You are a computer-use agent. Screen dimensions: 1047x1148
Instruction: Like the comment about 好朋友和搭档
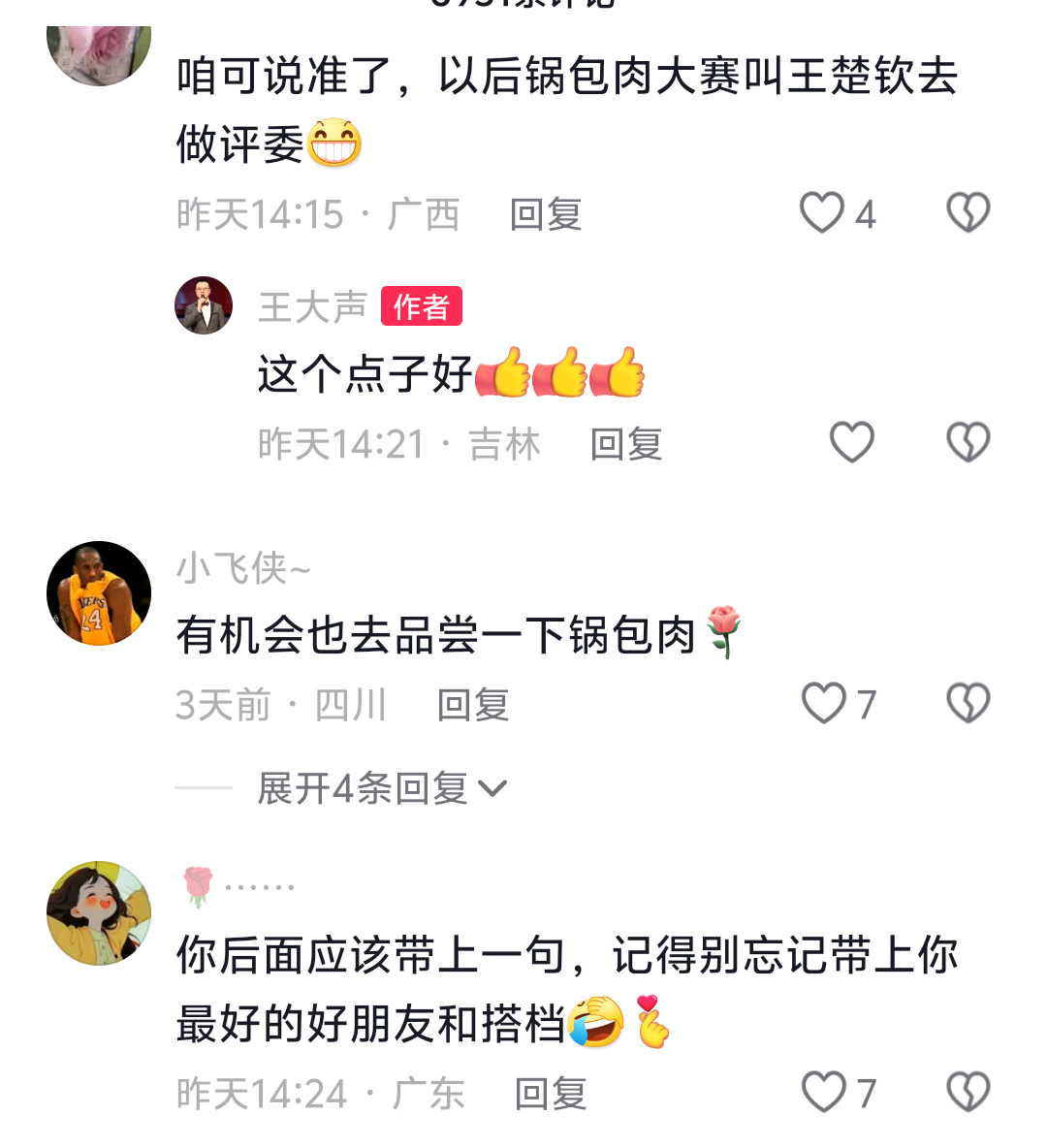[824, 1093]
